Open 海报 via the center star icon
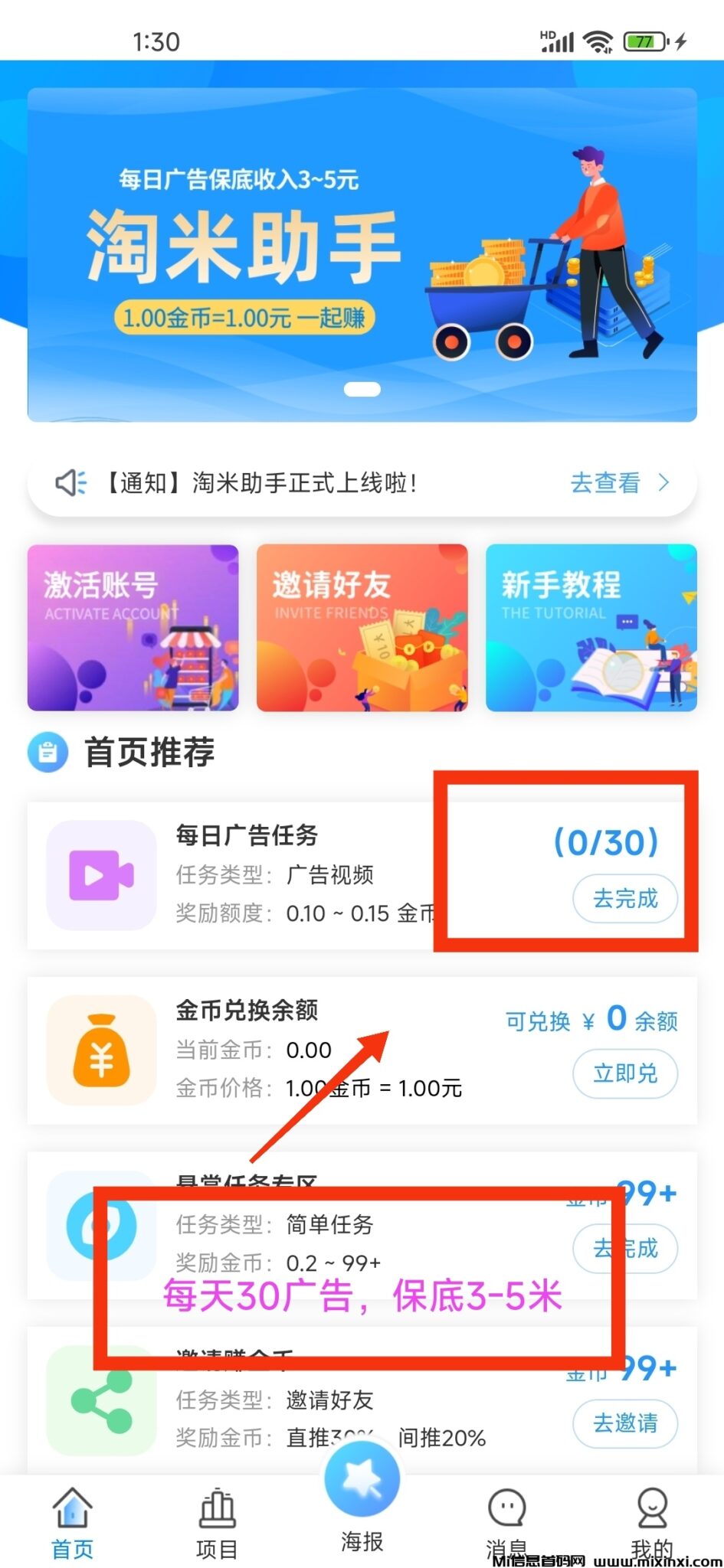Image resolution: width=724 pixels, height=1568 pixels. [362, 1481]
